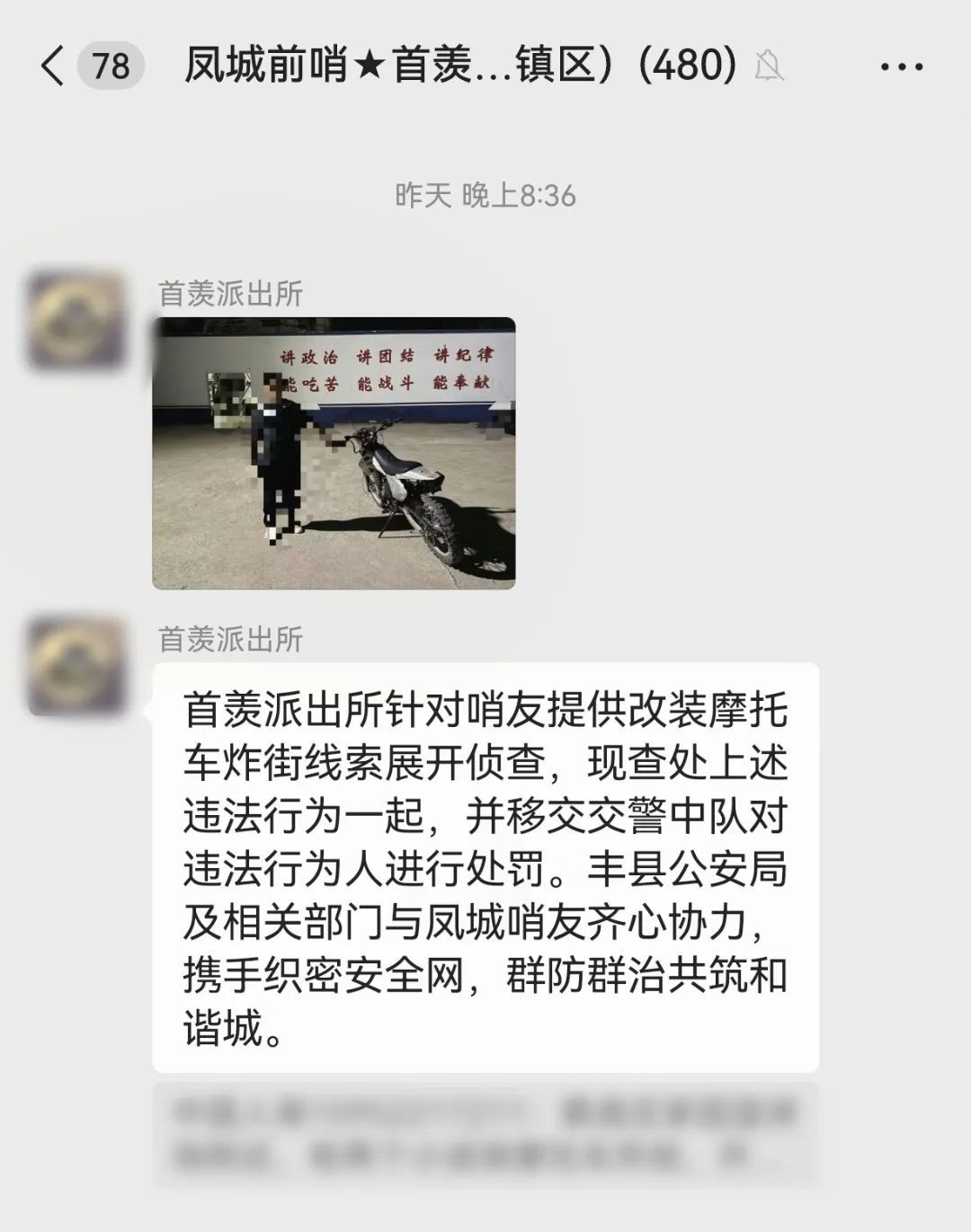Go back to the chat list
The image size is (971, 1232).
coord(54,66)
